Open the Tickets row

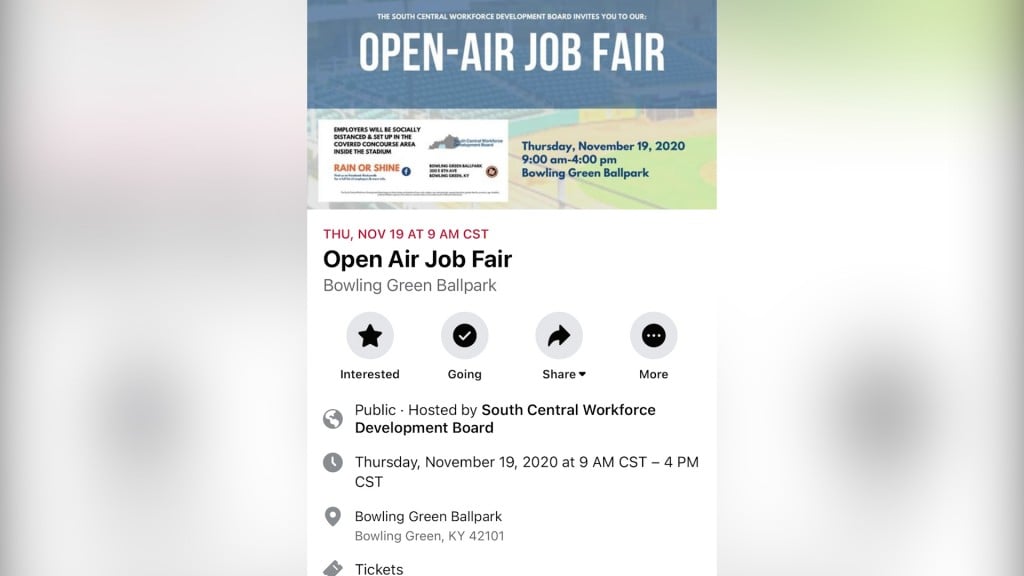379,568
